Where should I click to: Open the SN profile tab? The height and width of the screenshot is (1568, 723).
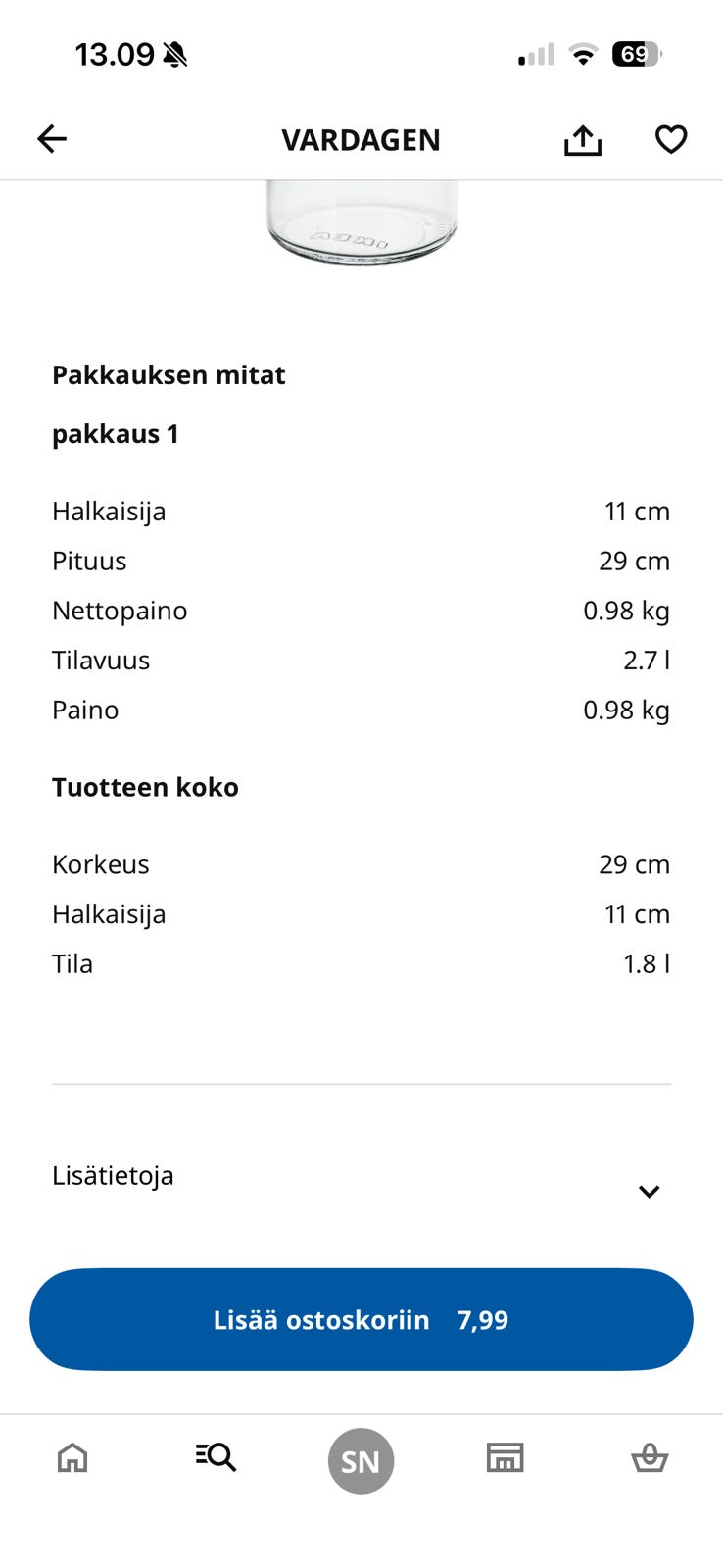361,1460
